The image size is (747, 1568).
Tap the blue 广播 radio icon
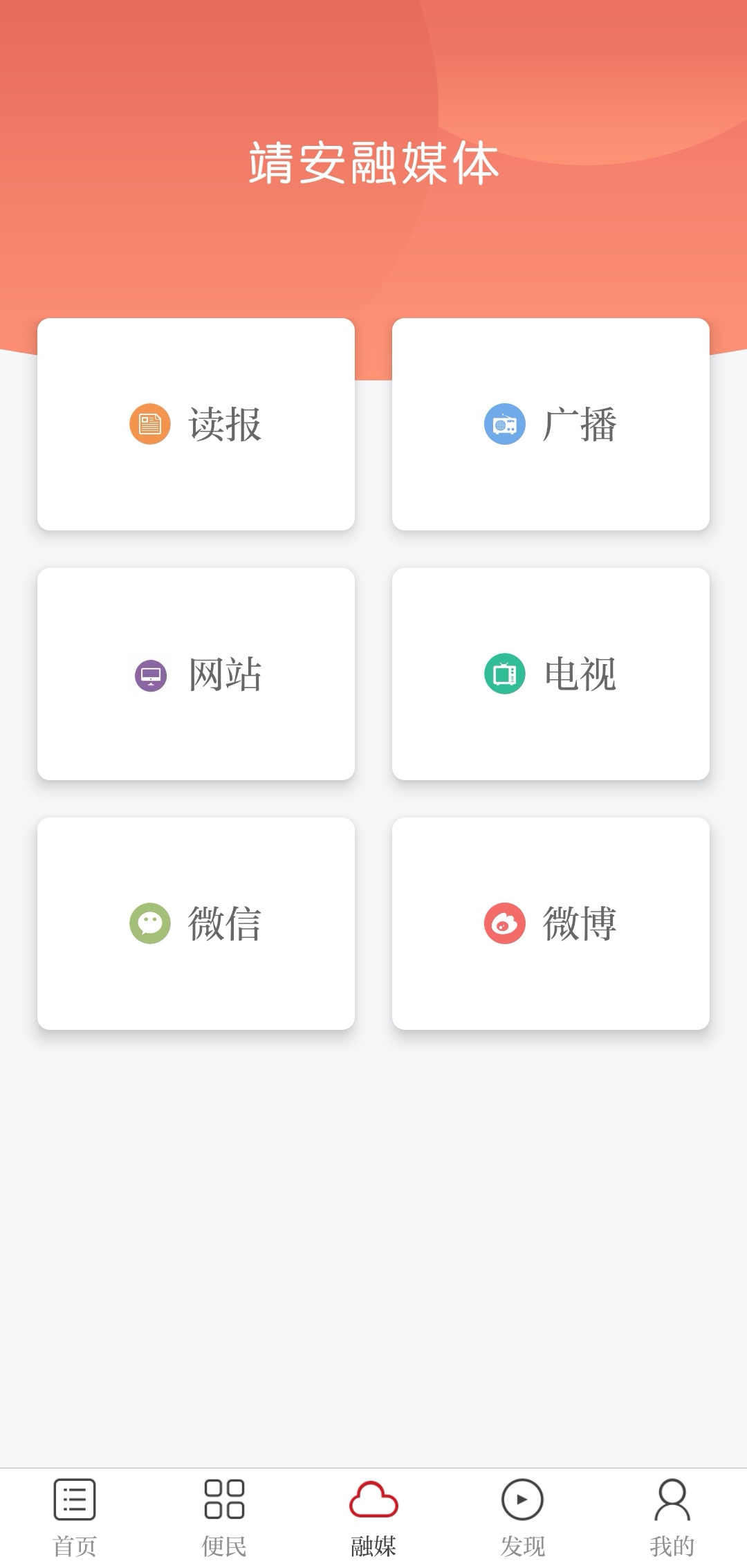point(506,424)
